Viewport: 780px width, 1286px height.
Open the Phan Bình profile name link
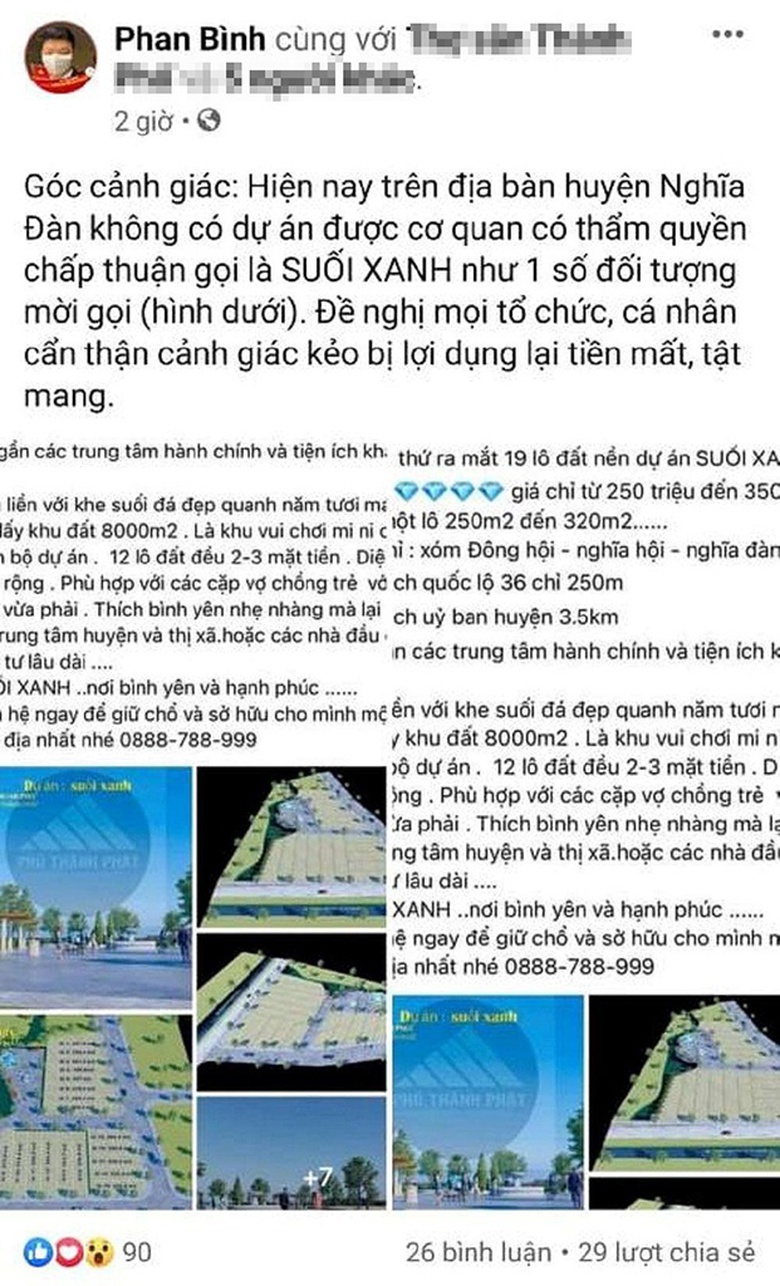(190, 40)
